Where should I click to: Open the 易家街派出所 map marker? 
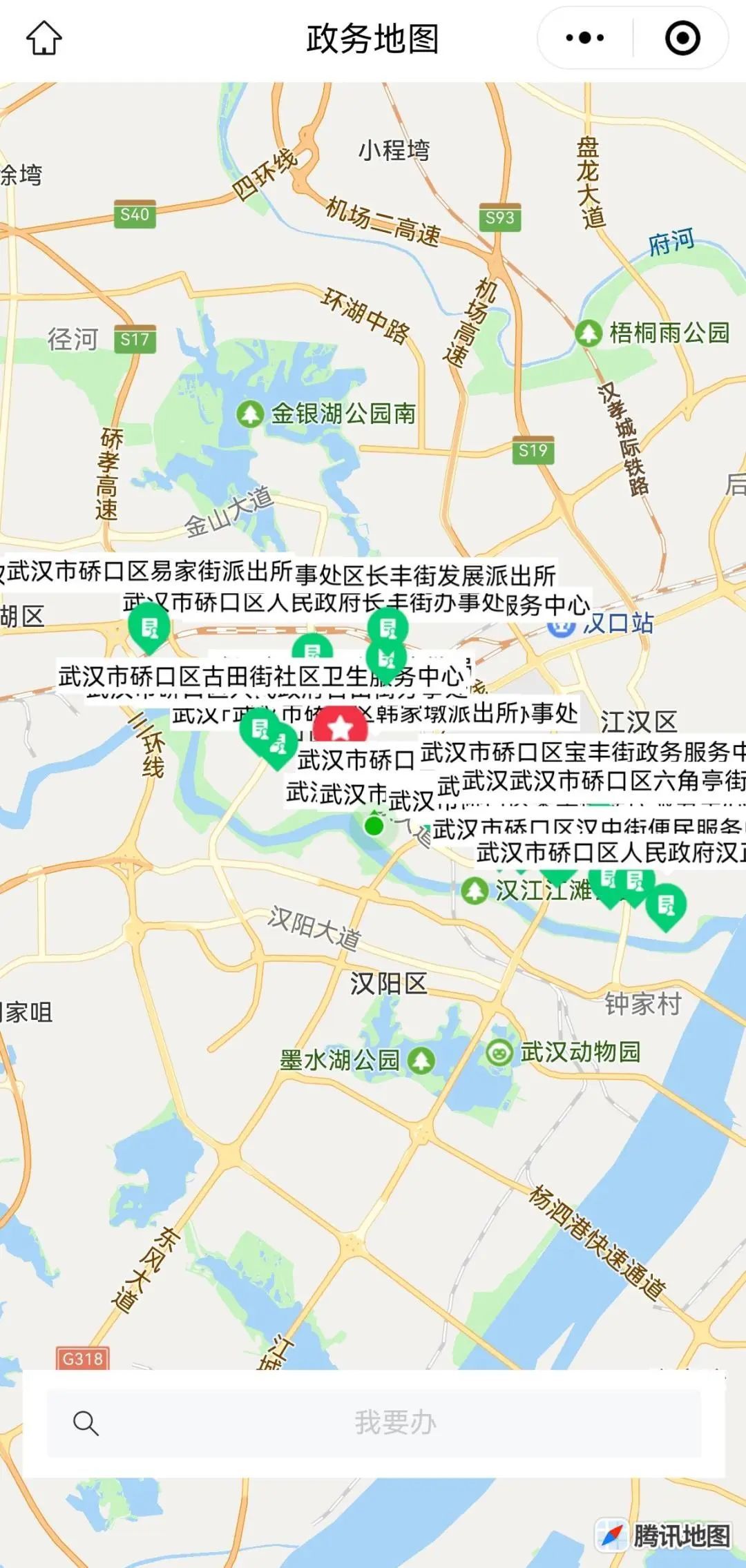[x=149, y=626]
